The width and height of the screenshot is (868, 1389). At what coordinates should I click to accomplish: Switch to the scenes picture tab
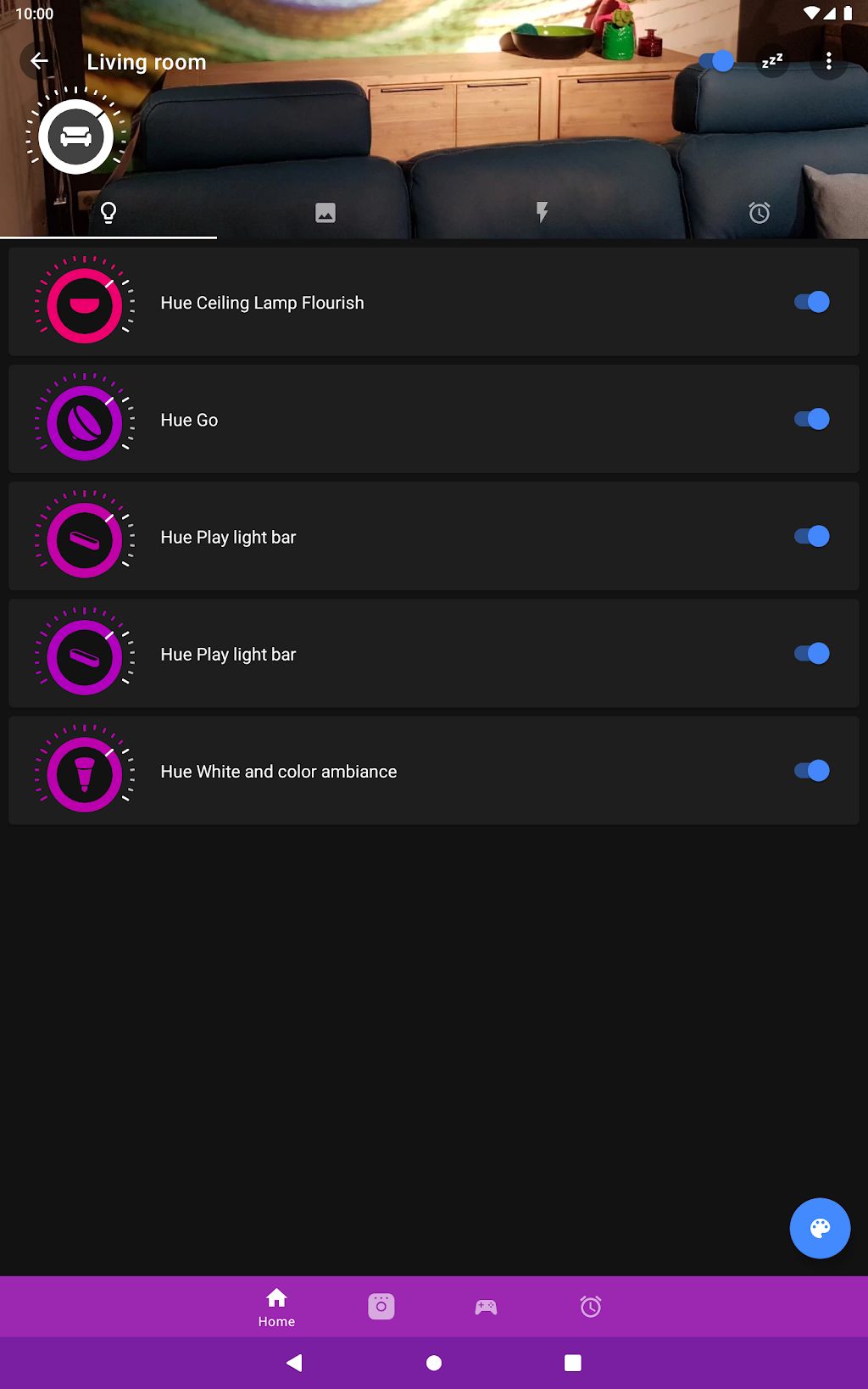point(325,213)
